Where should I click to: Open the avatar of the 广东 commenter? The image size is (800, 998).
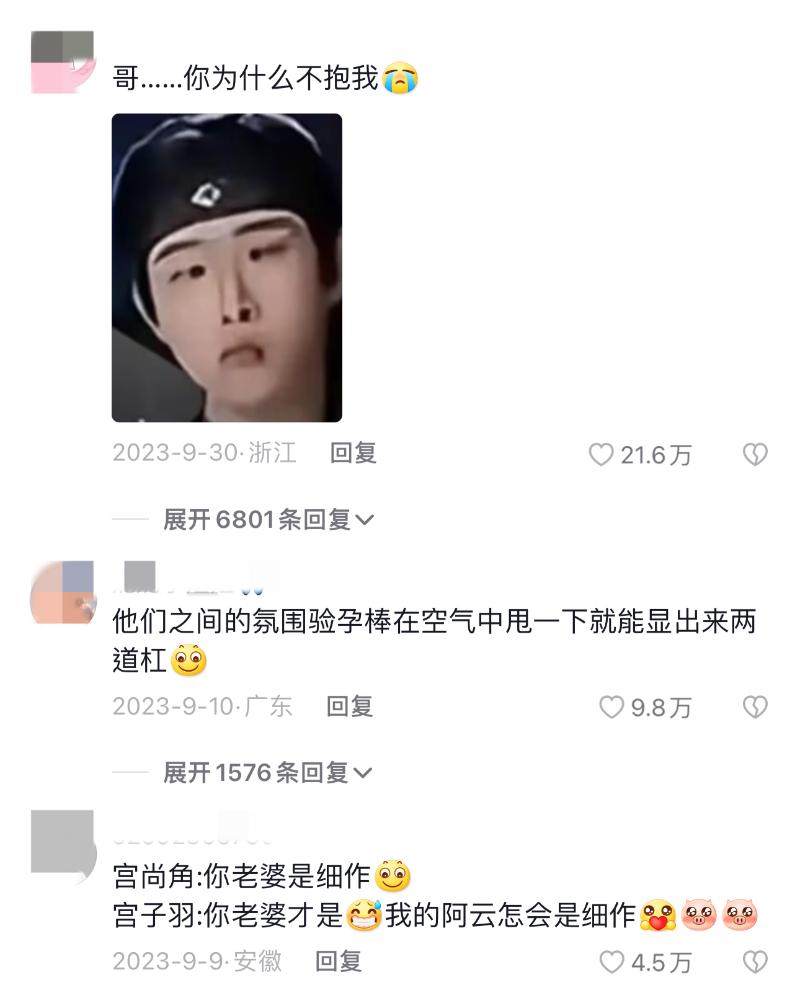(x=62, y=592)
